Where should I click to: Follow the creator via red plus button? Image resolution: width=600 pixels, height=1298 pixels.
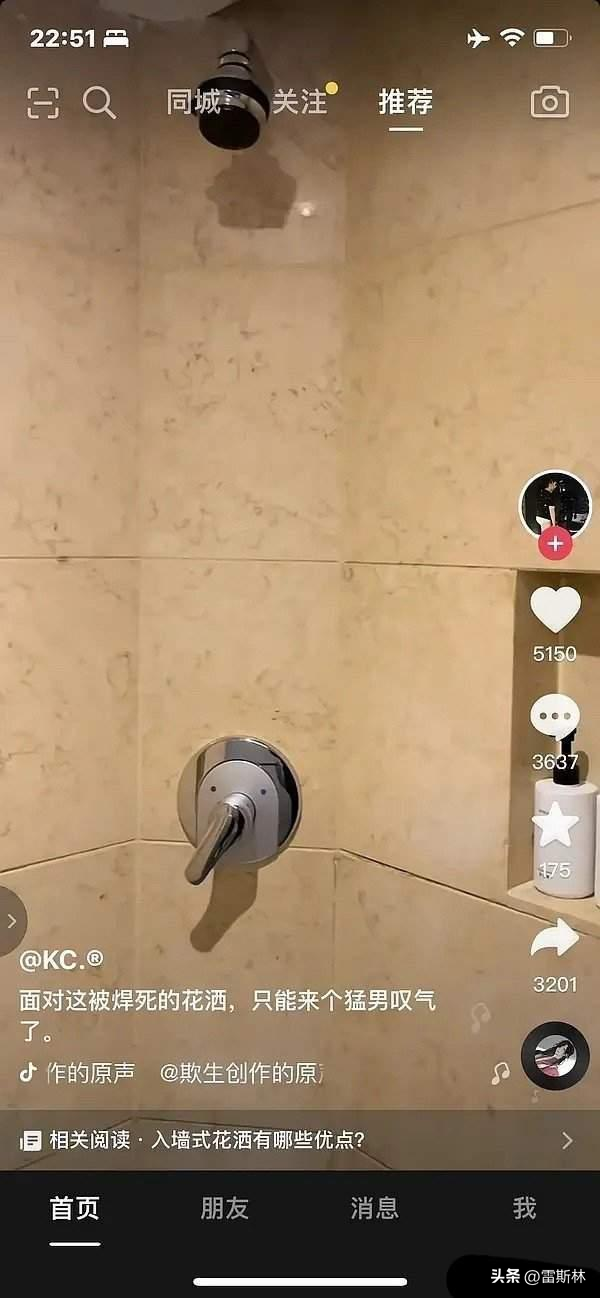pyautogui.click(x=555, y=545)
